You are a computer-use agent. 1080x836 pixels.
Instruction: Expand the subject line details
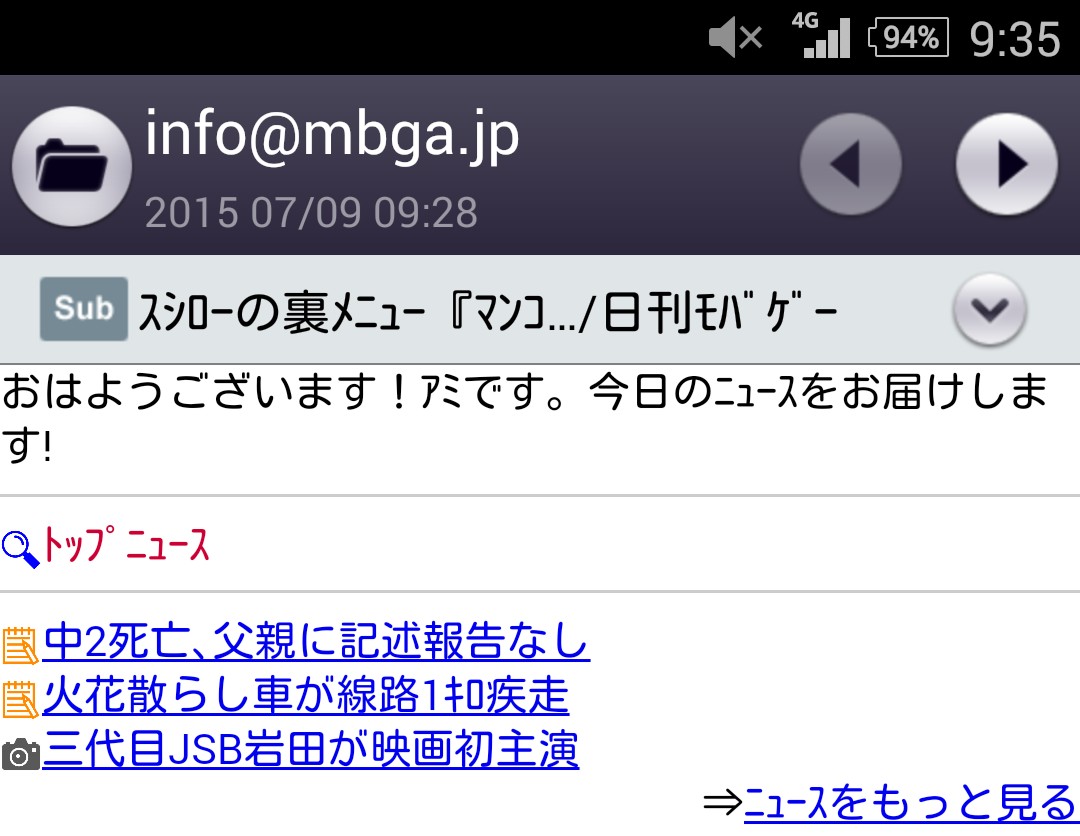[x=988, y=310]
